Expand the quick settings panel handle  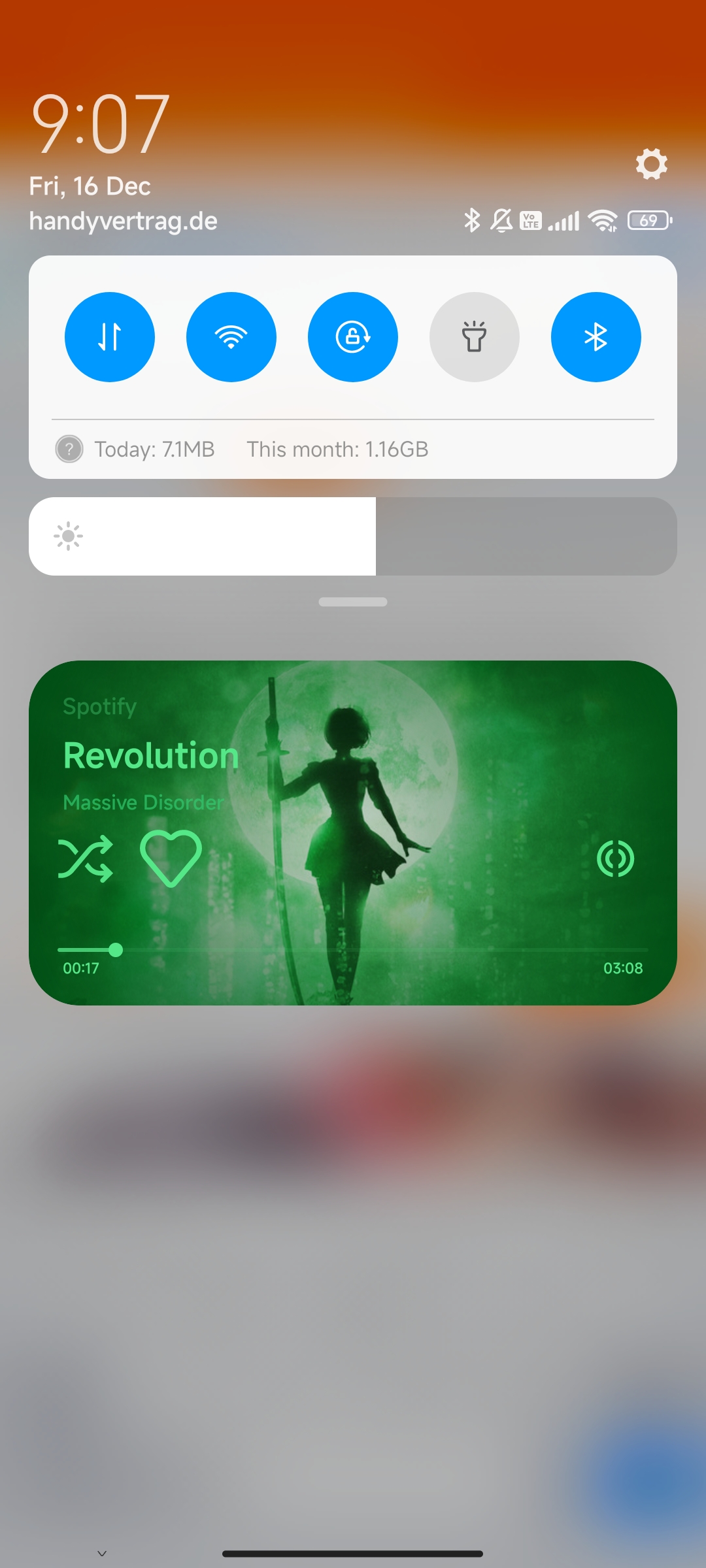click(353, 602)
